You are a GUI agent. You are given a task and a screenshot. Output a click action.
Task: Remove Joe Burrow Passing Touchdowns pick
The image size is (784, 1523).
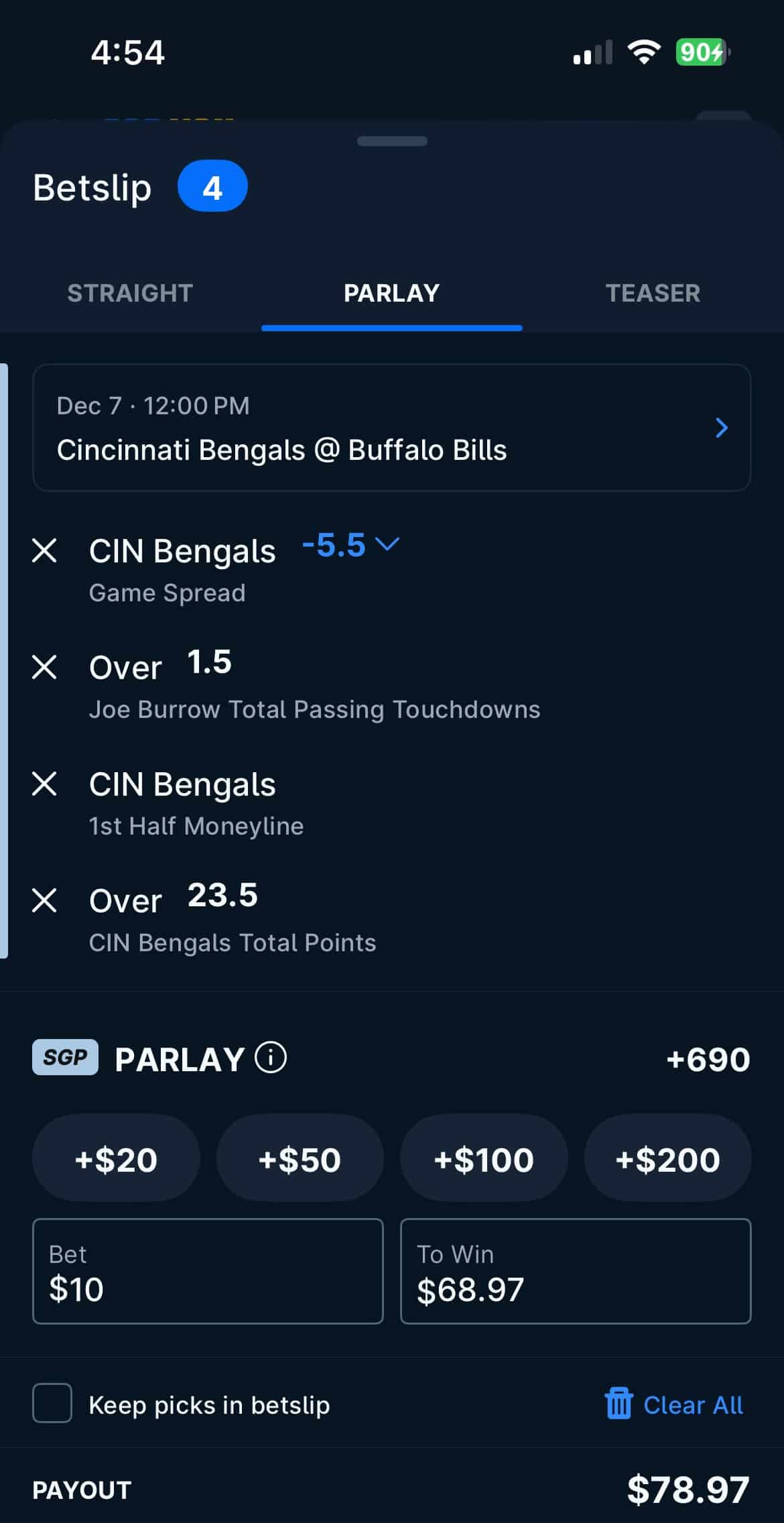pos(44,668)
